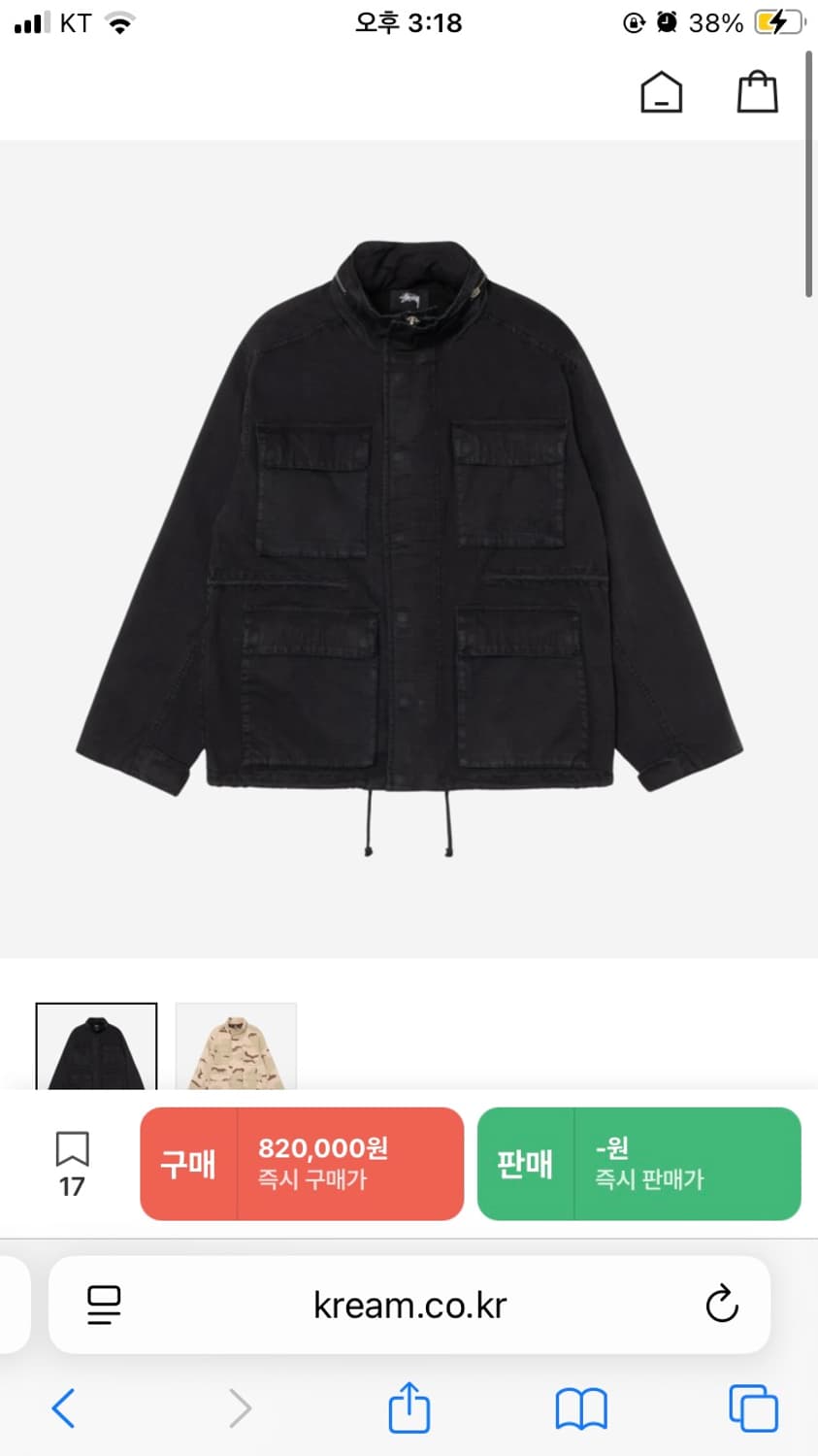View the camo jacket thumbnail

point(236,1046)
